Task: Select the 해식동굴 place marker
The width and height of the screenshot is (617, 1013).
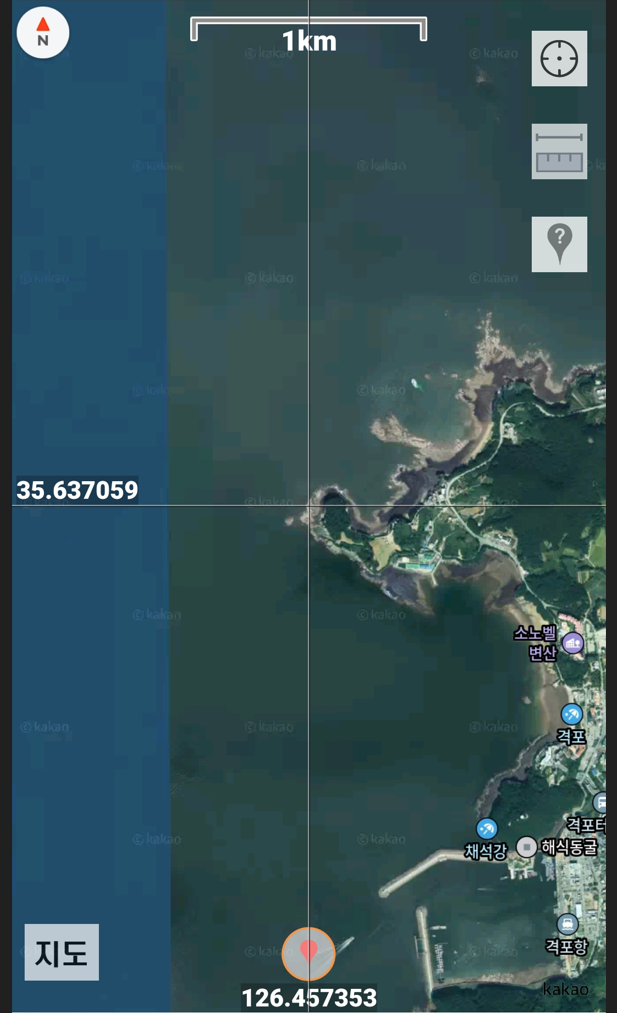Action: click(x=527, y=846)
